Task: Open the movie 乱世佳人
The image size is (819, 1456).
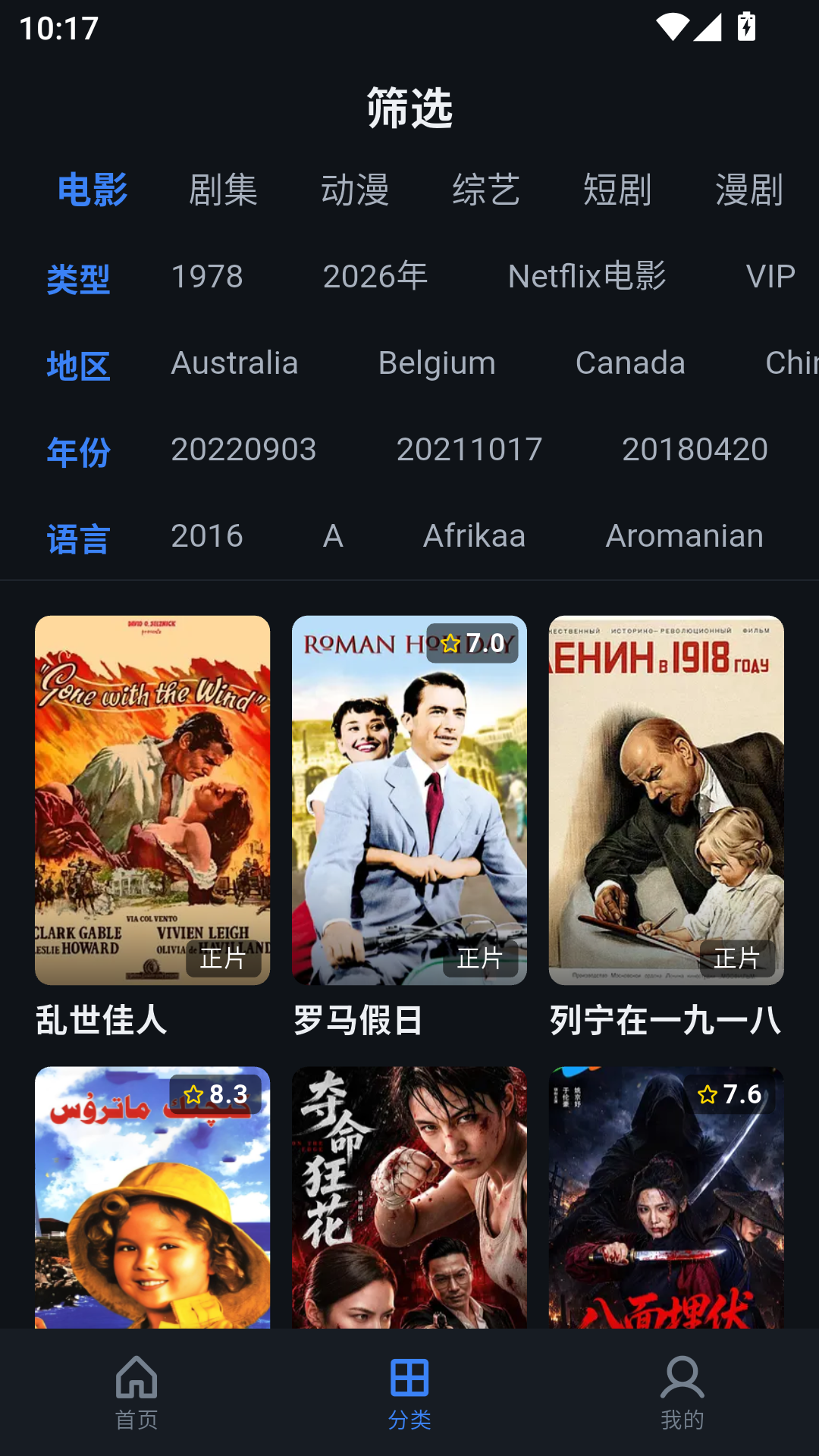Action: click(152, 827)
